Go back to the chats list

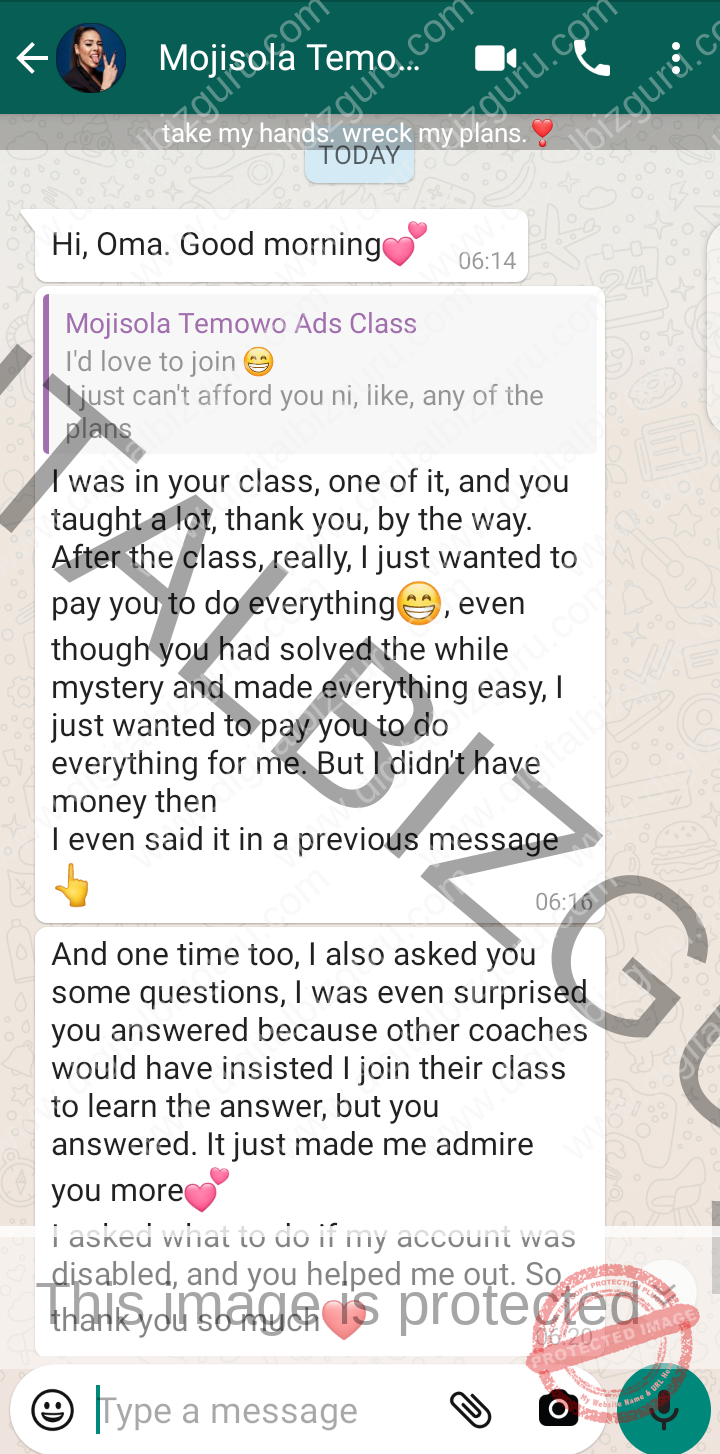(31, 59)
